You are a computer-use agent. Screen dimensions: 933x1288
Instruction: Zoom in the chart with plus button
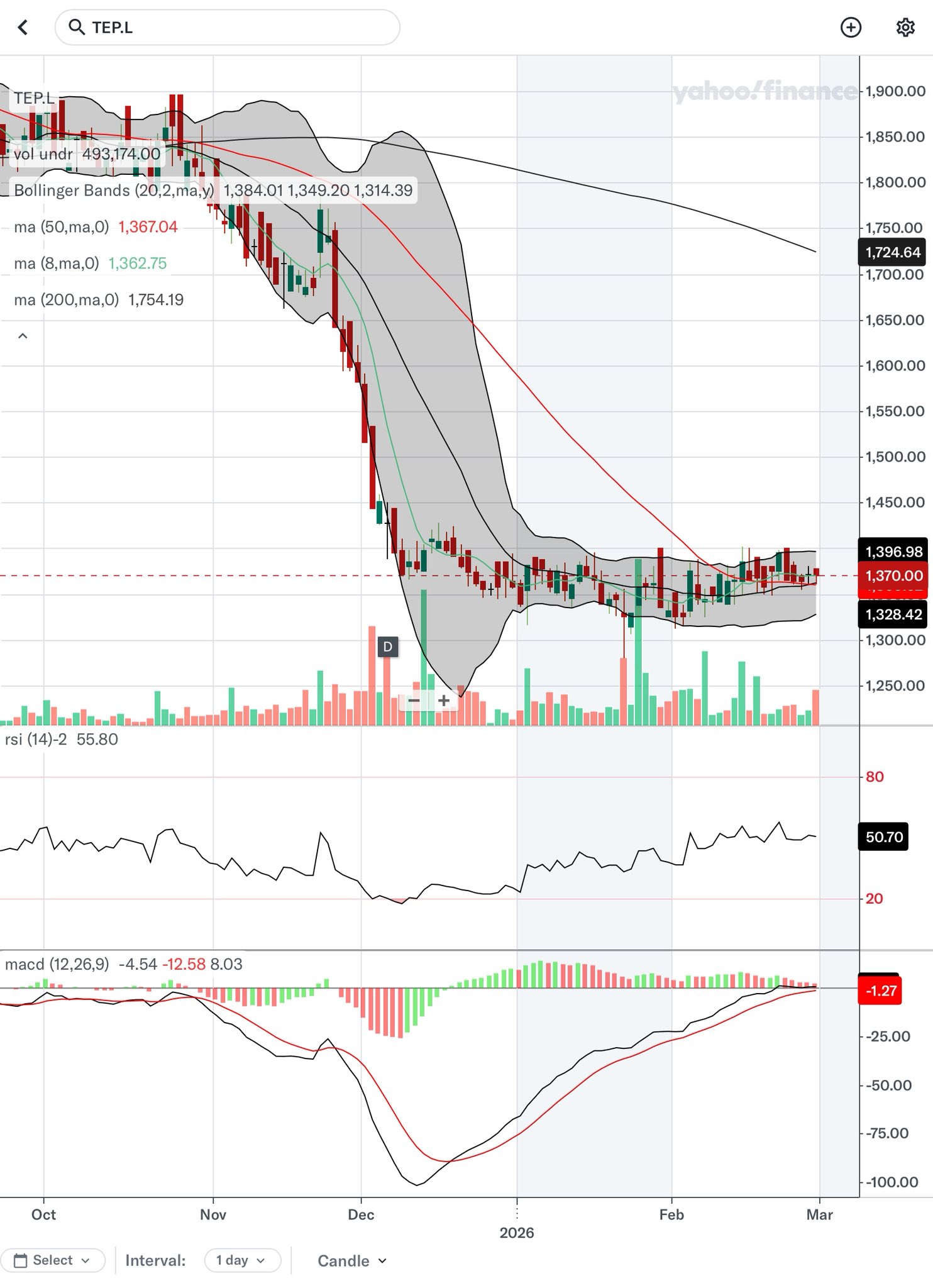[x=444, y=700]
